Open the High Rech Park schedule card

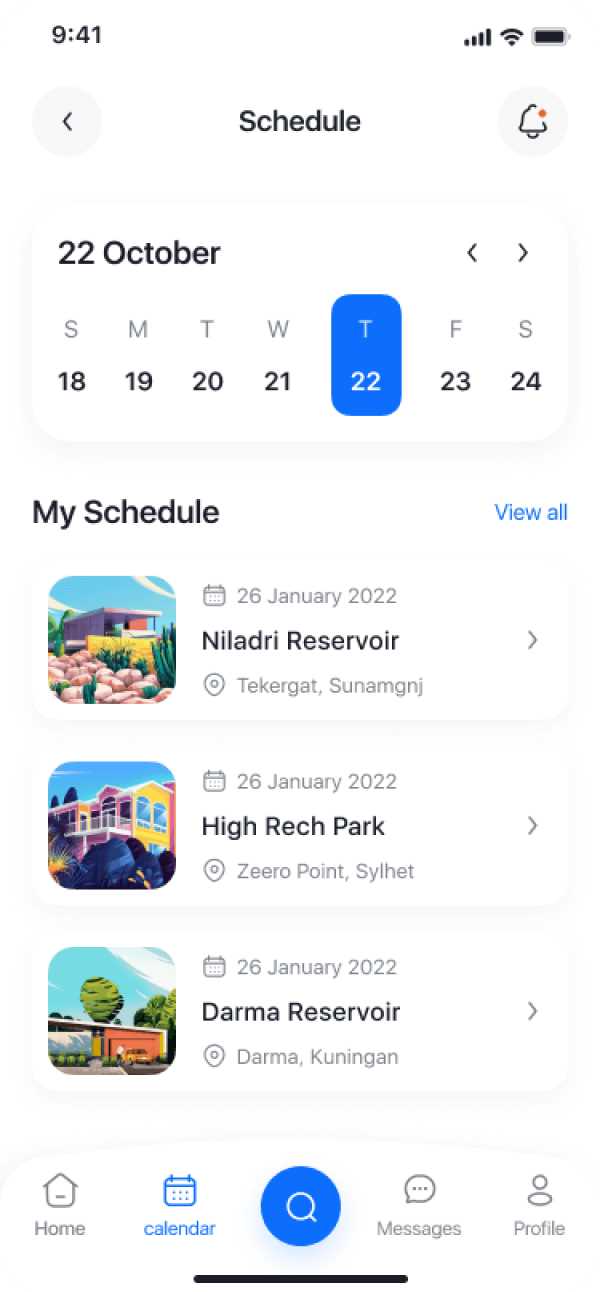[300, 826]
